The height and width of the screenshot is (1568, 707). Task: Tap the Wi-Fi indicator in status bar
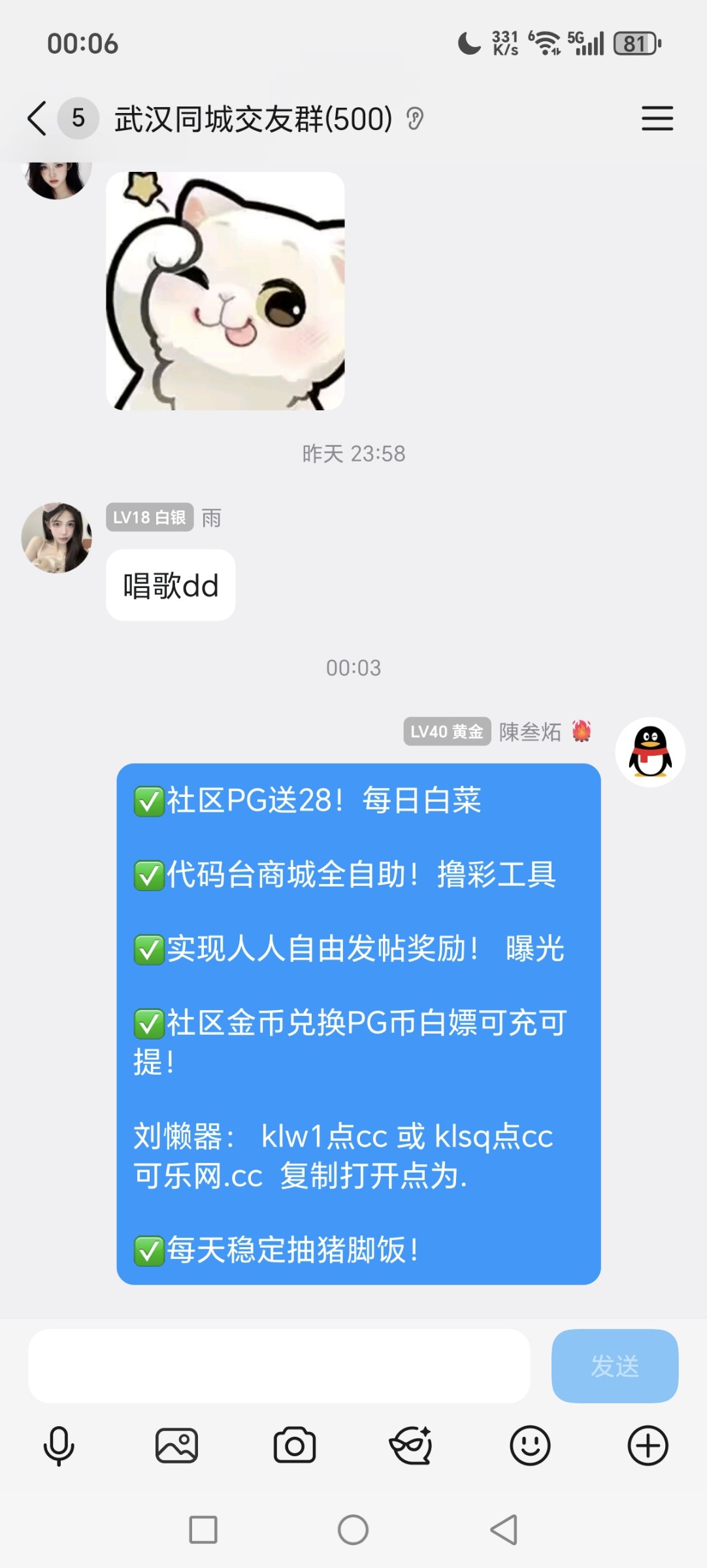tap(546, 44)
